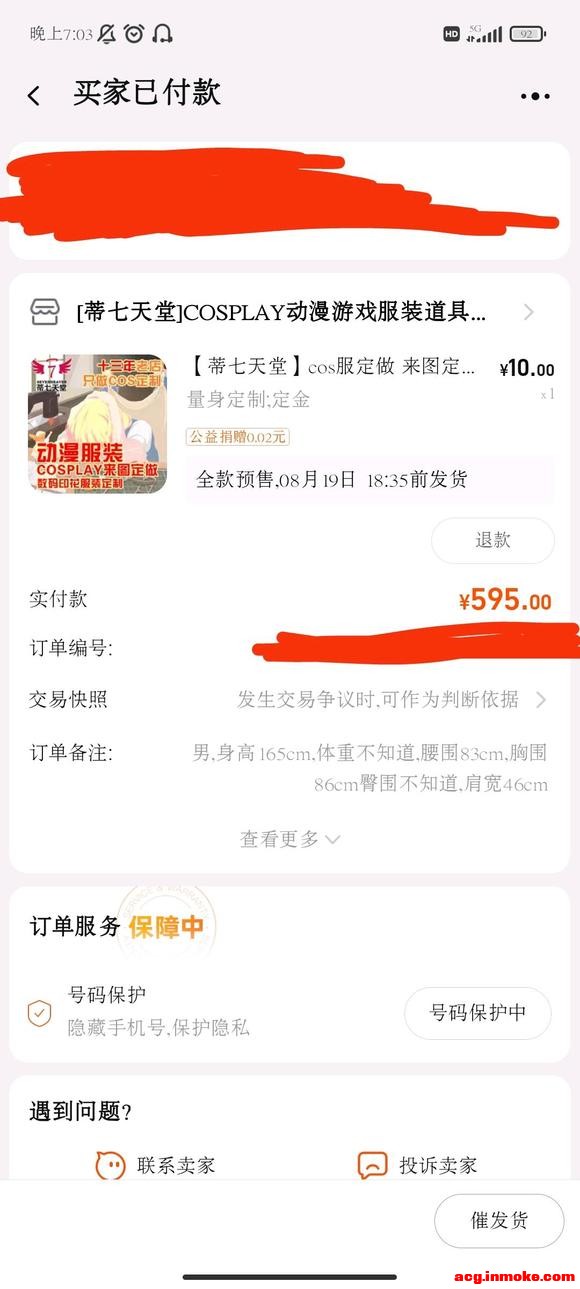580x1289 pixels.
Task: Contact the seller via 联系卖家
Action: click(x=154, y=1165)
